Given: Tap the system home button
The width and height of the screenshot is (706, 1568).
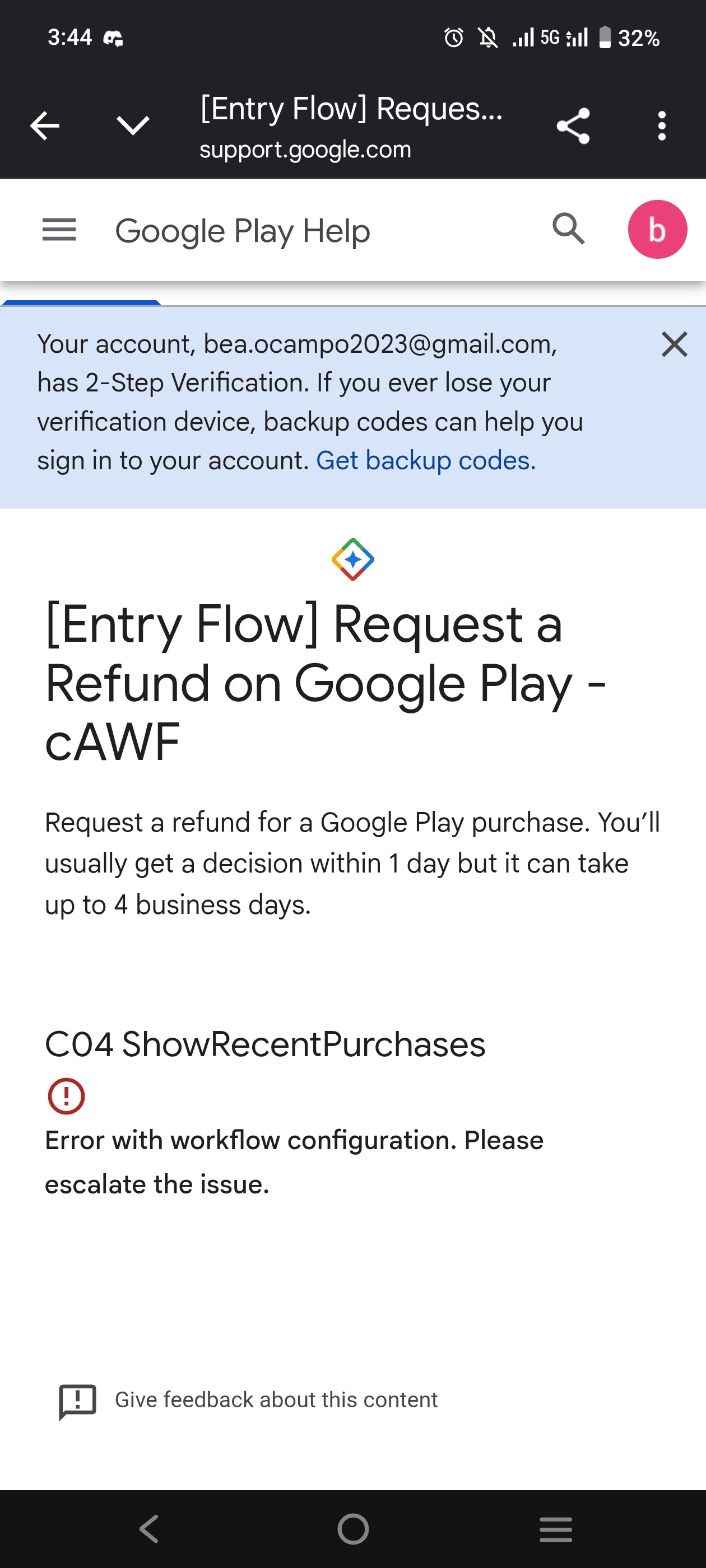Looking at the screenshot, I should pos(352,1528).
